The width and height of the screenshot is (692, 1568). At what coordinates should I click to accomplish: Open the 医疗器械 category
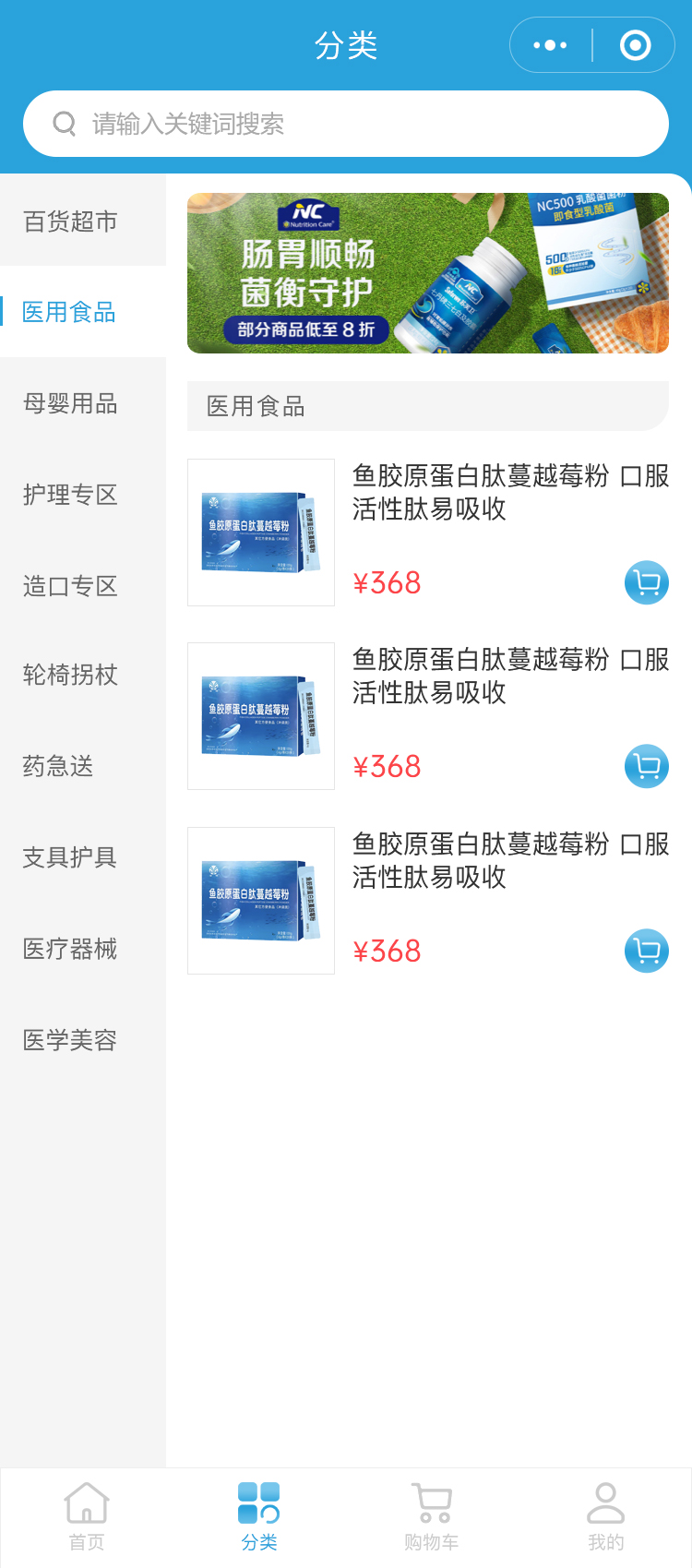click(x=71, y=949)
